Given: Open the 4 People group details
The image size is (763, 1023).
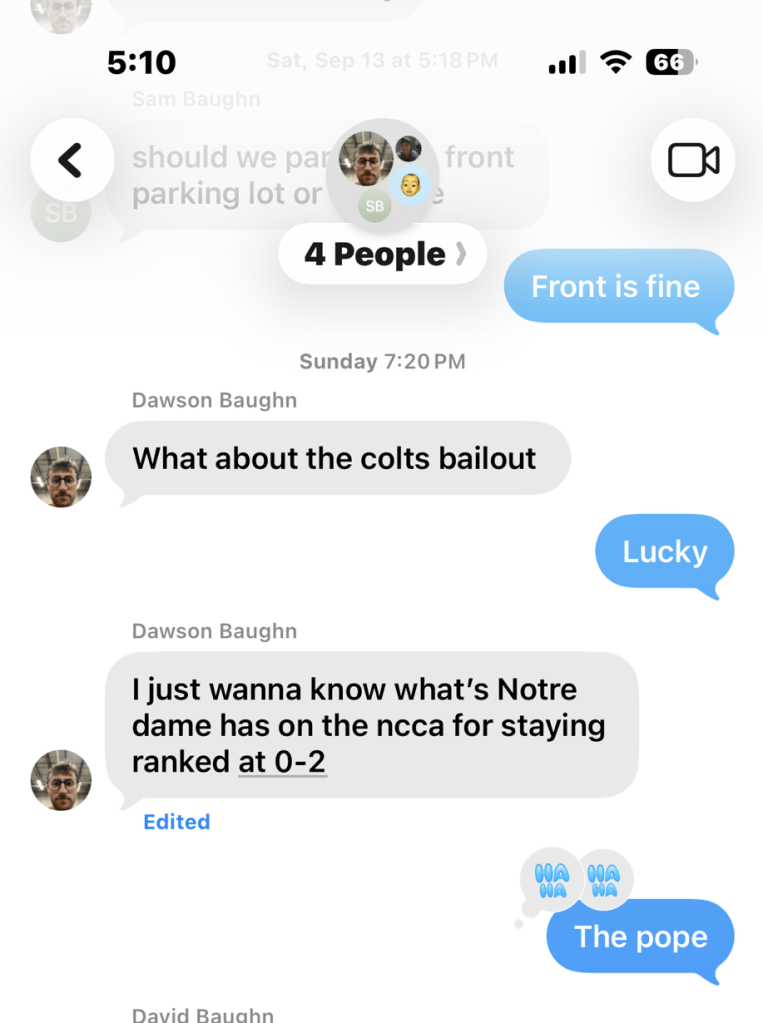Looking at the screenshot, I should 382,254.
